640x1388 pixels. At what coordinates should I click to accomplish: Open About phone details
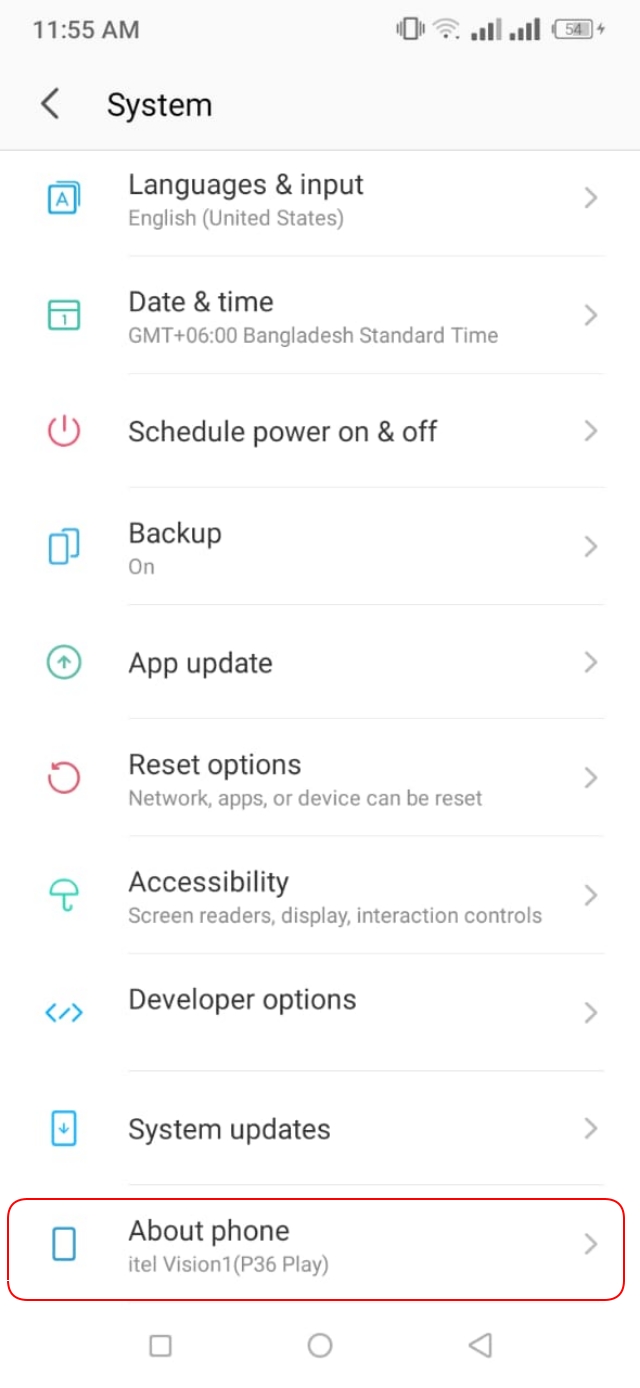pos(320,1245)
